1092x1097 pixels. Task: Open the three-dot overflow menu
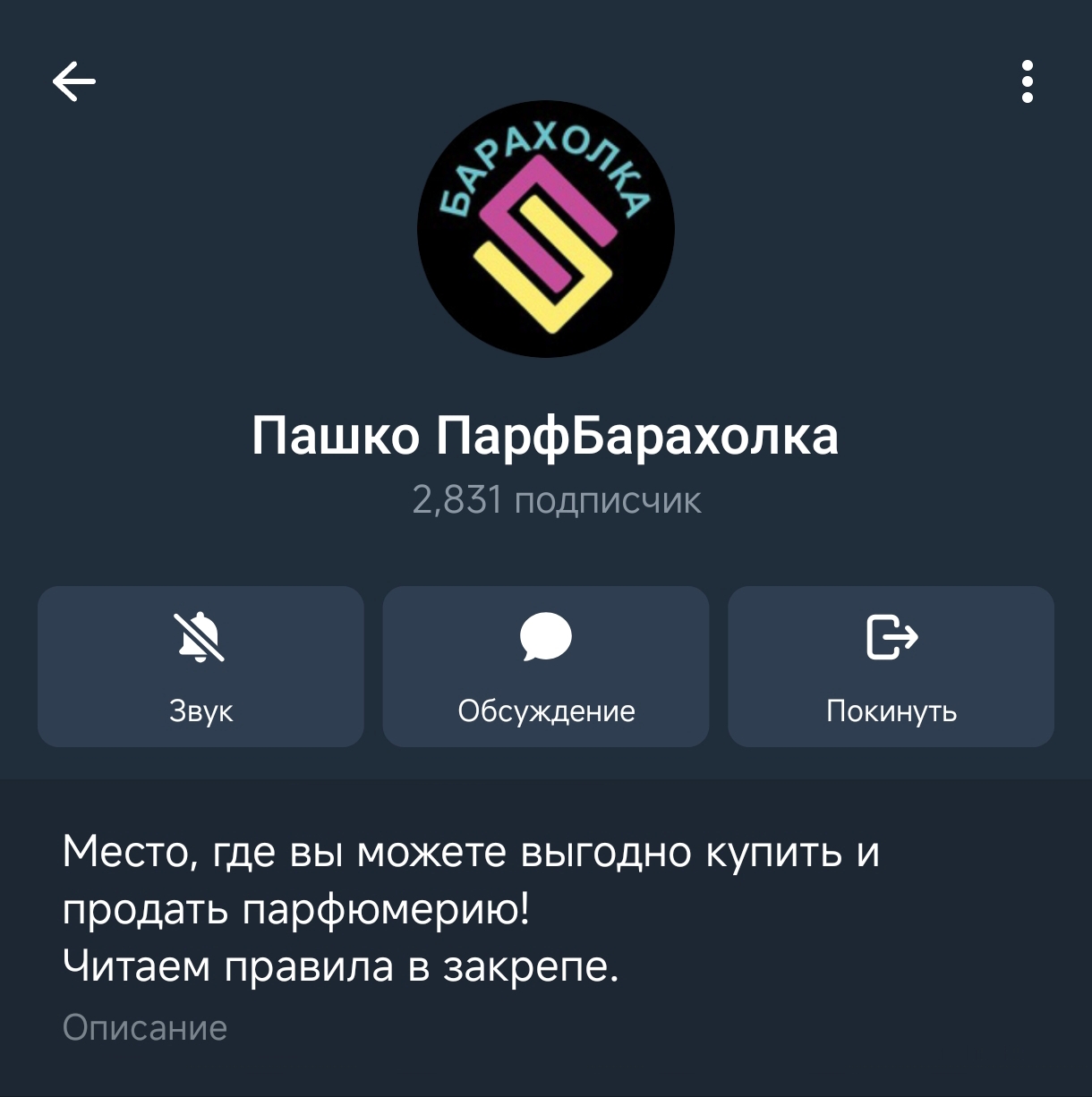(x=1027, y=82)
